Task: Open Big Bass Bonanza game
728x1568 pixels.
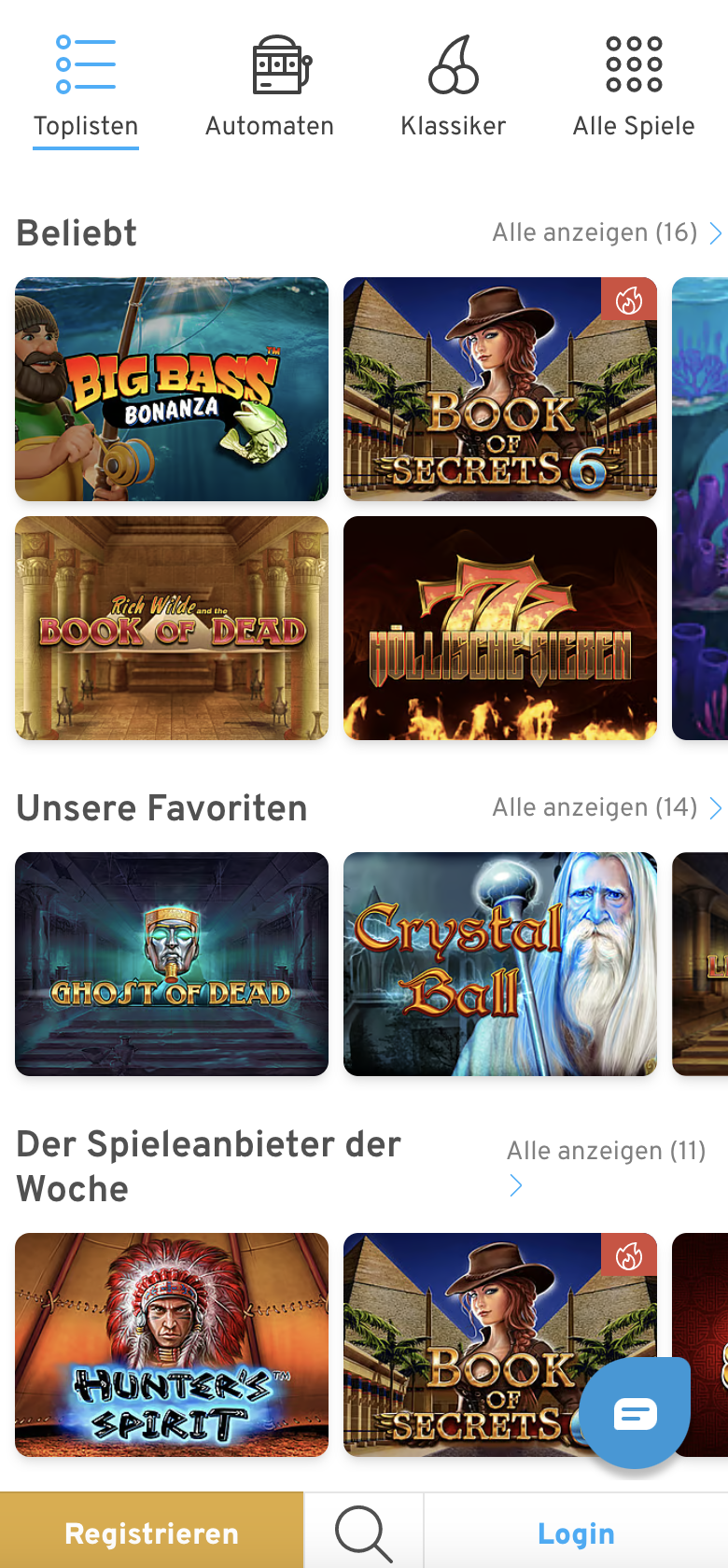Action: 172,389
